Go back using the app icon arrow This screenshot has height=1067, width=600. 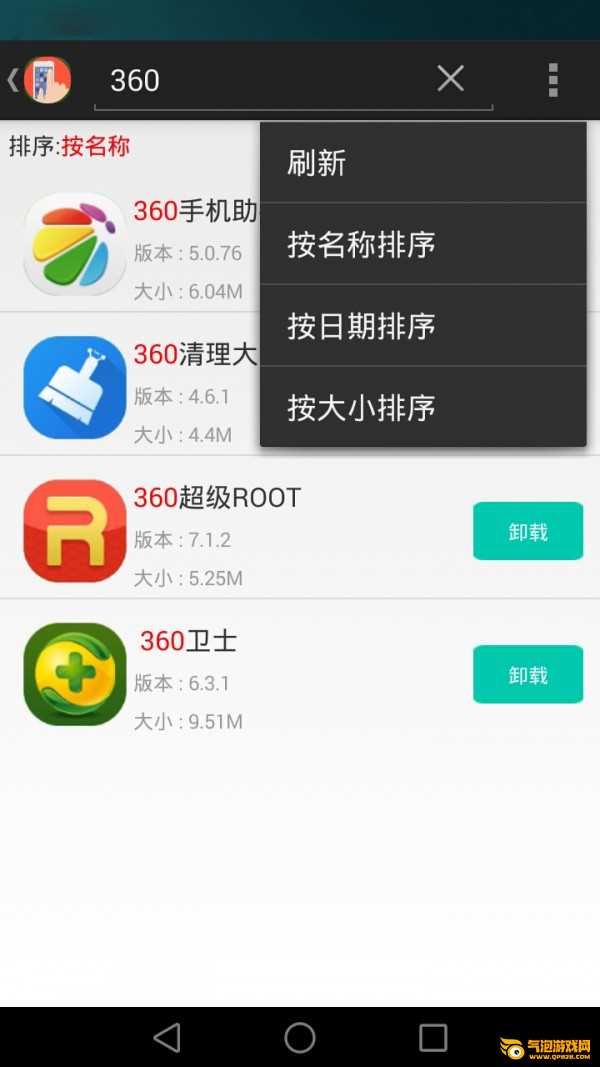click(39, 80)
